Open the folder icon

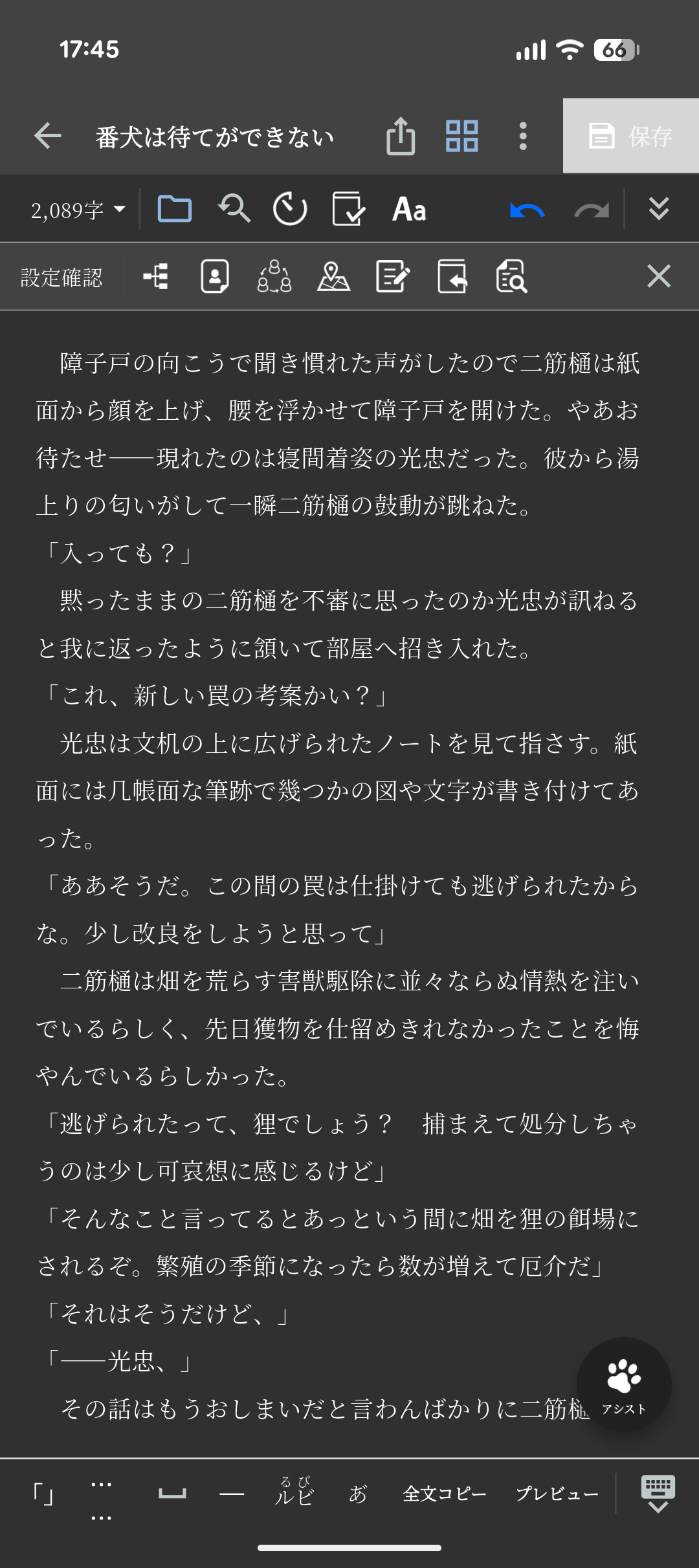(175, 209)
